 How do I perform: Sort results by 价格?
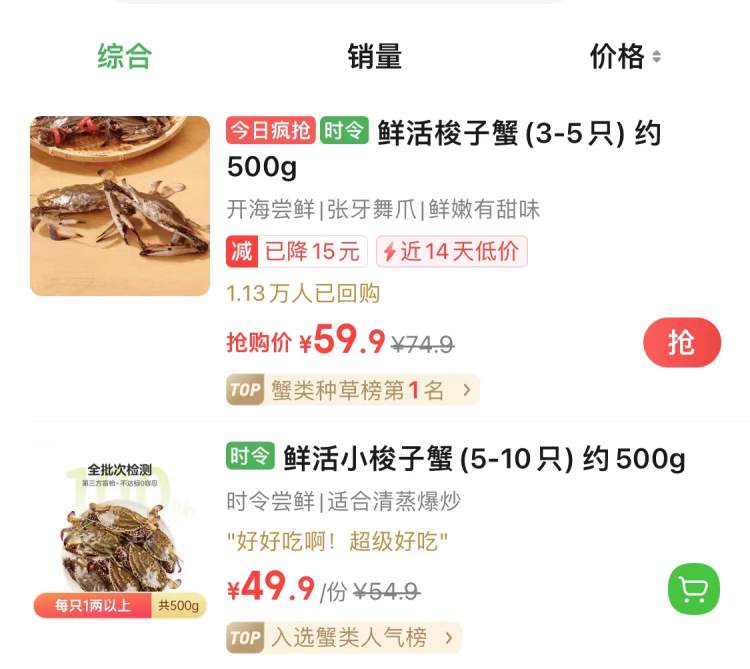[x=625, y=57]
